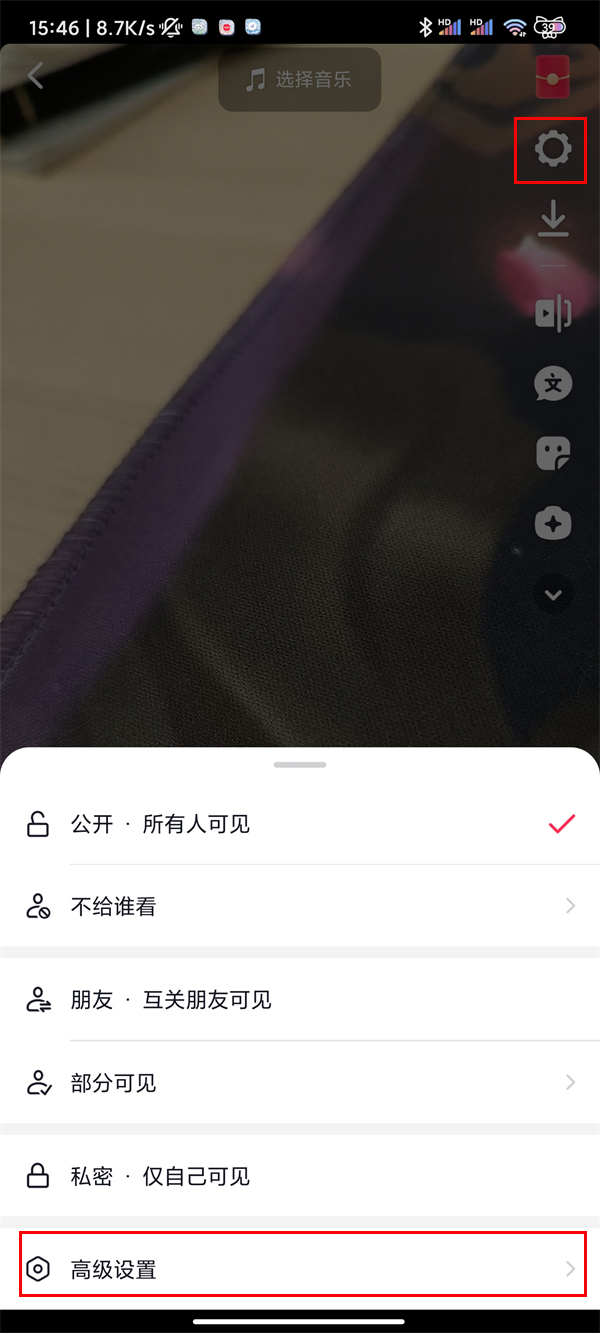600x1333 pixels.
Task: Choose 朋友 · 互关朋友可见 visibility
Action: click(x=300, y=1000)
